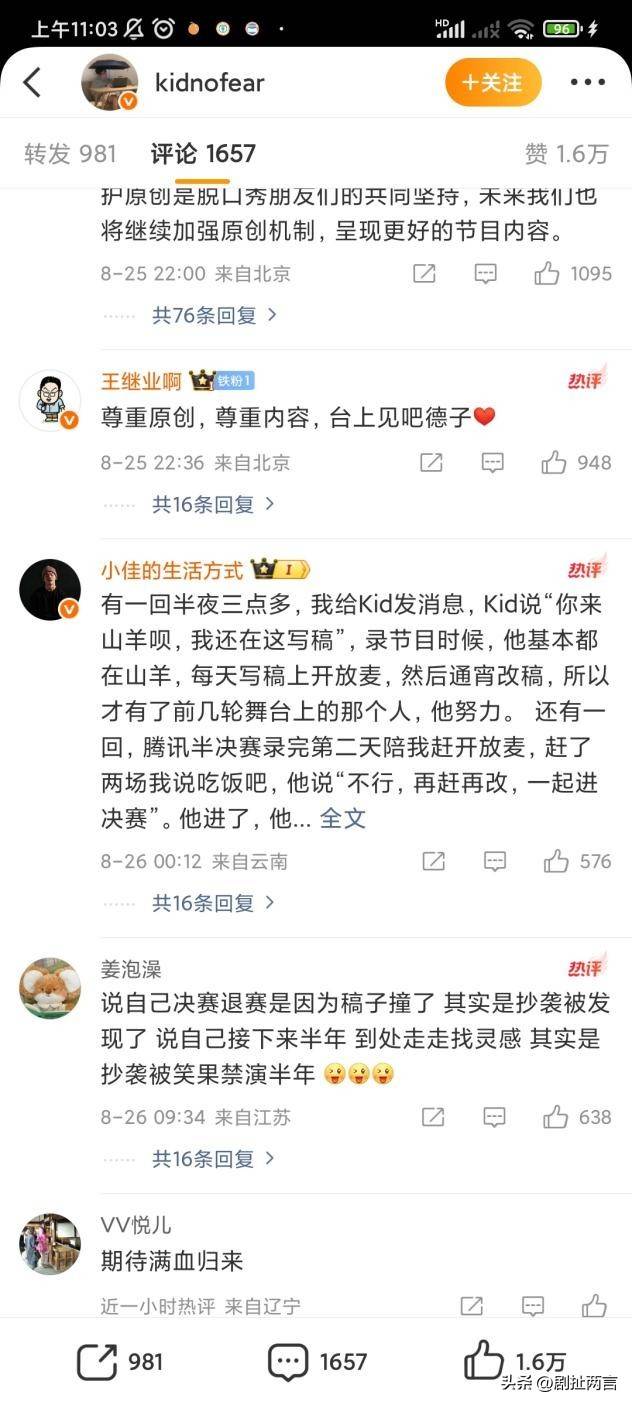Switch to the 赞 1.6万 tab
The image size is (632, 1405).
click(566, 154)
